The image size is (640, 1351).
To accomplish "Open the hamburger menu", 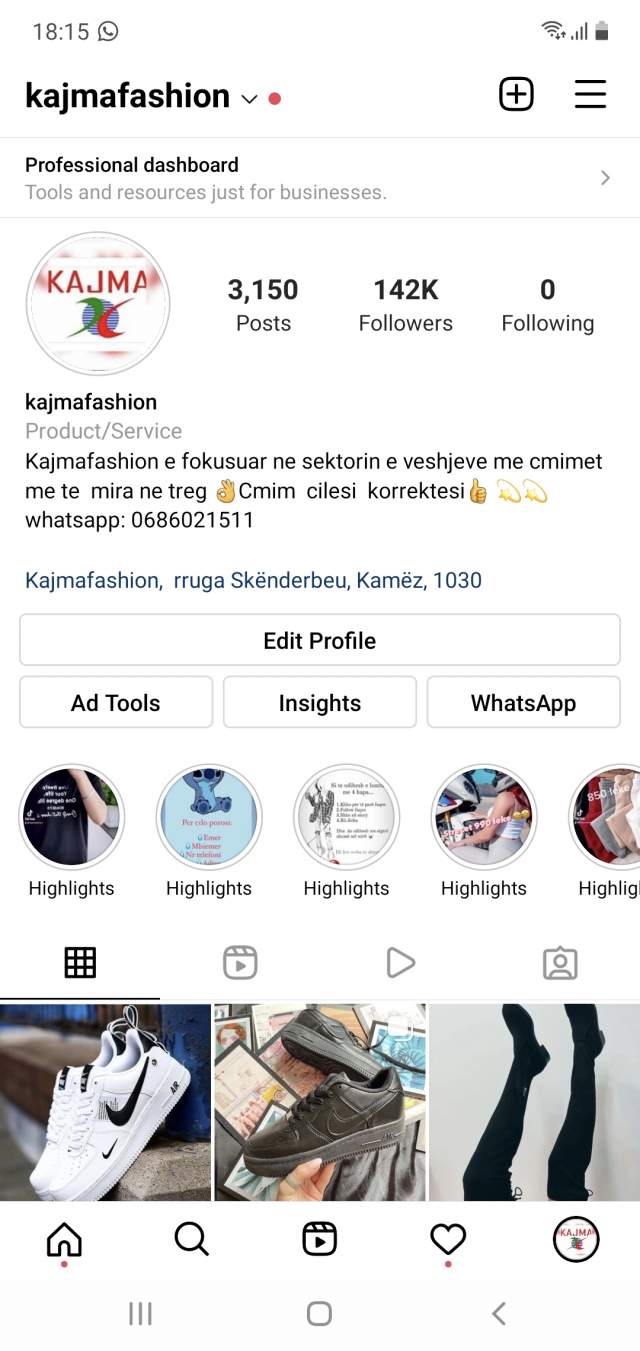I will click(x=590, y=95).
